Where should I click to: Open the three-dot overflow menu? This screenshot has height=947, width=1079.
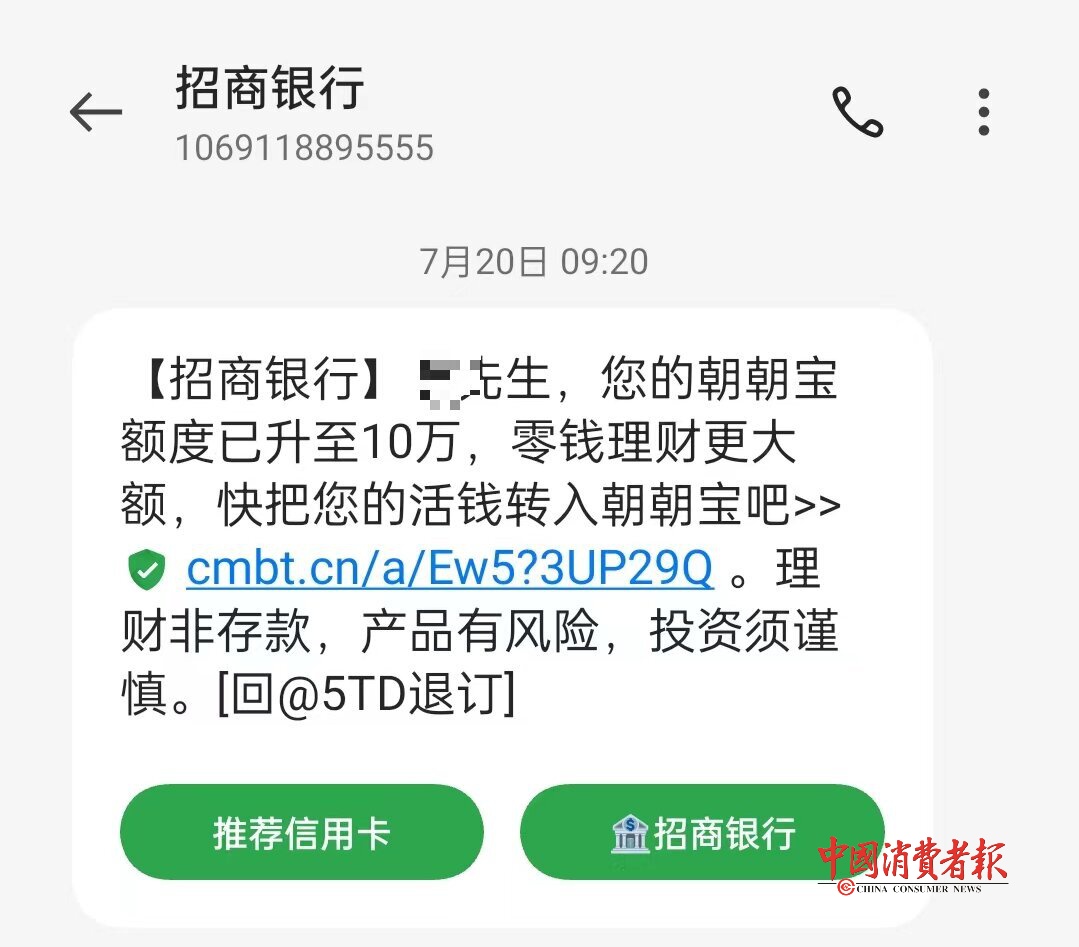click(984, 112)
